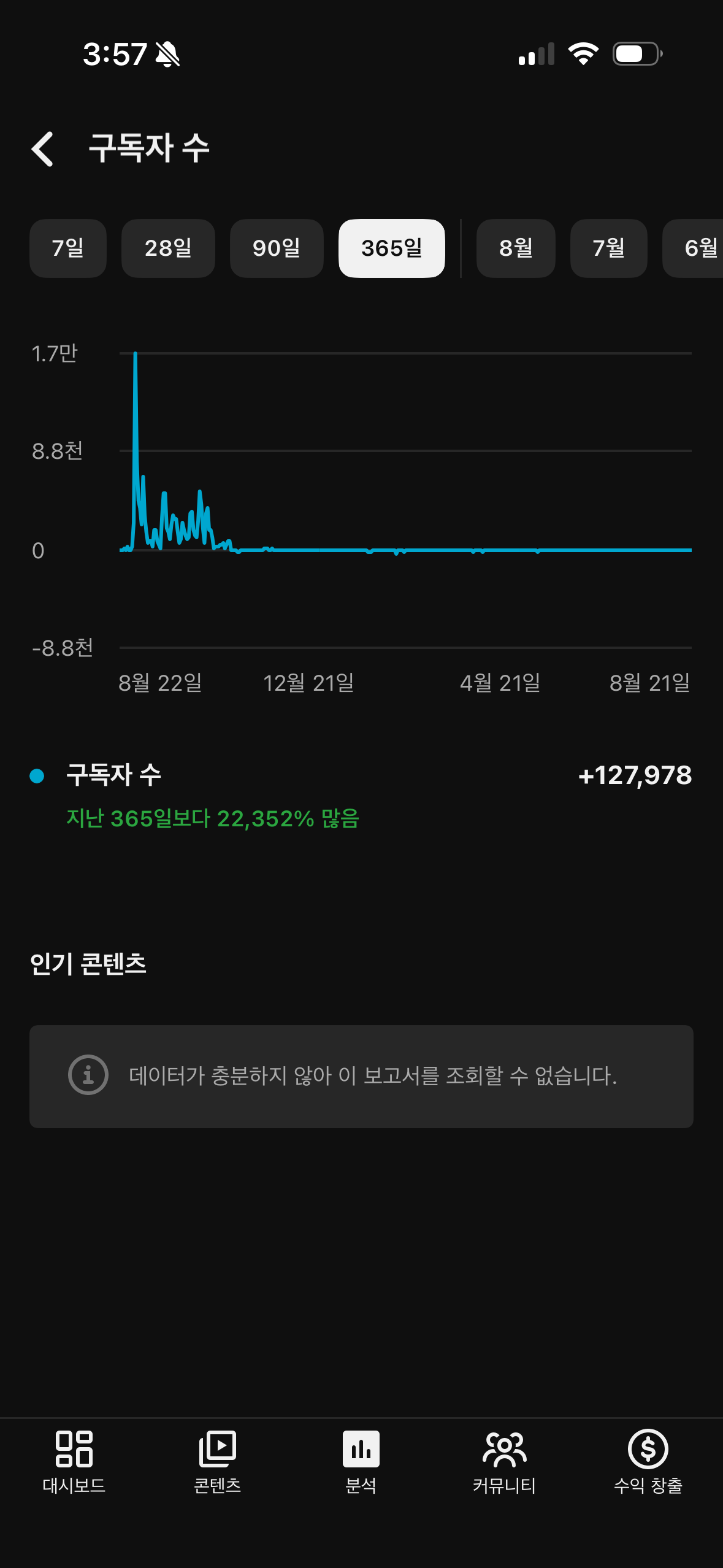Go back from the 구독자 수 screen
Viewport: 723px width, 1568px height.
(x=42, y=148)
